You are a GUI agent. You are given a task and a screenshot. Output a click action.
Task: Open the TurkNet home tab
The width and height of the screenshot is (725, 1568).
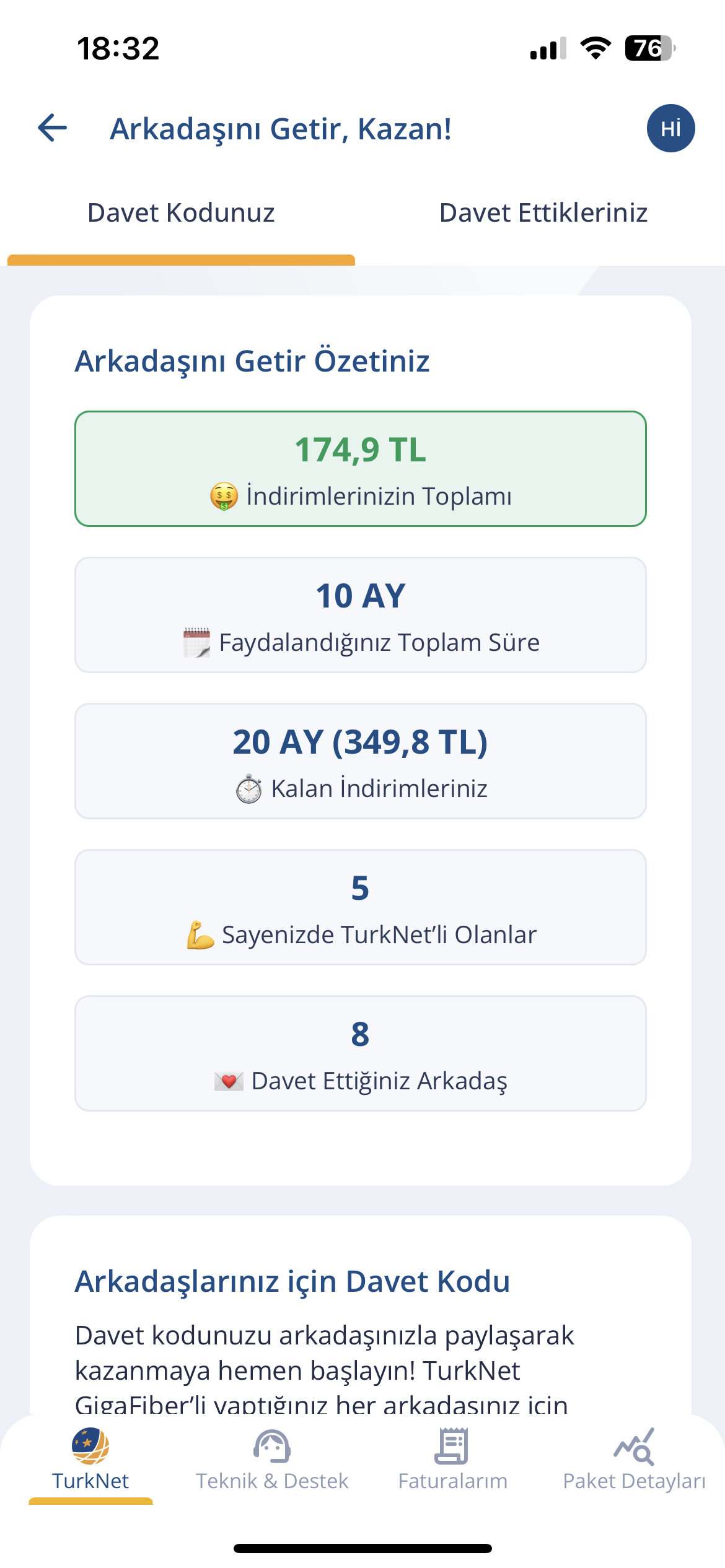pyautogui.click(x=90, y=1460)
